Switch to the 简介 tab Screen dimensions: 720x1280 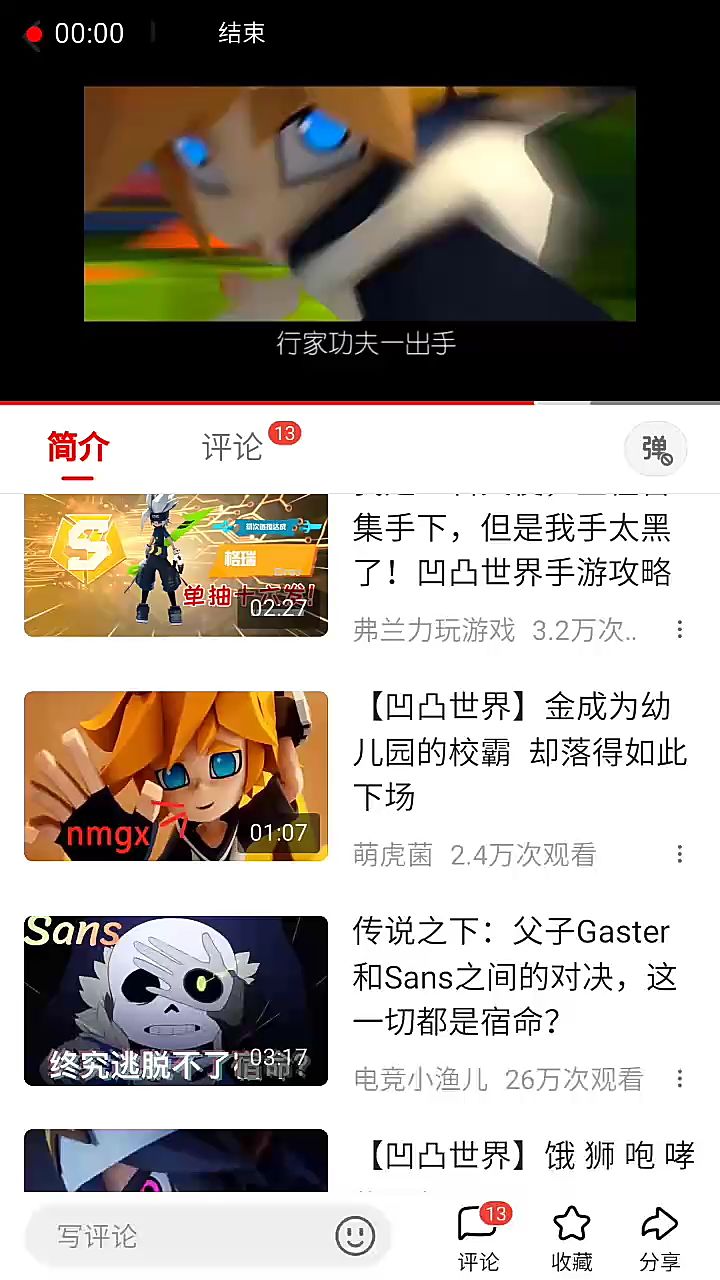point(78,447)
